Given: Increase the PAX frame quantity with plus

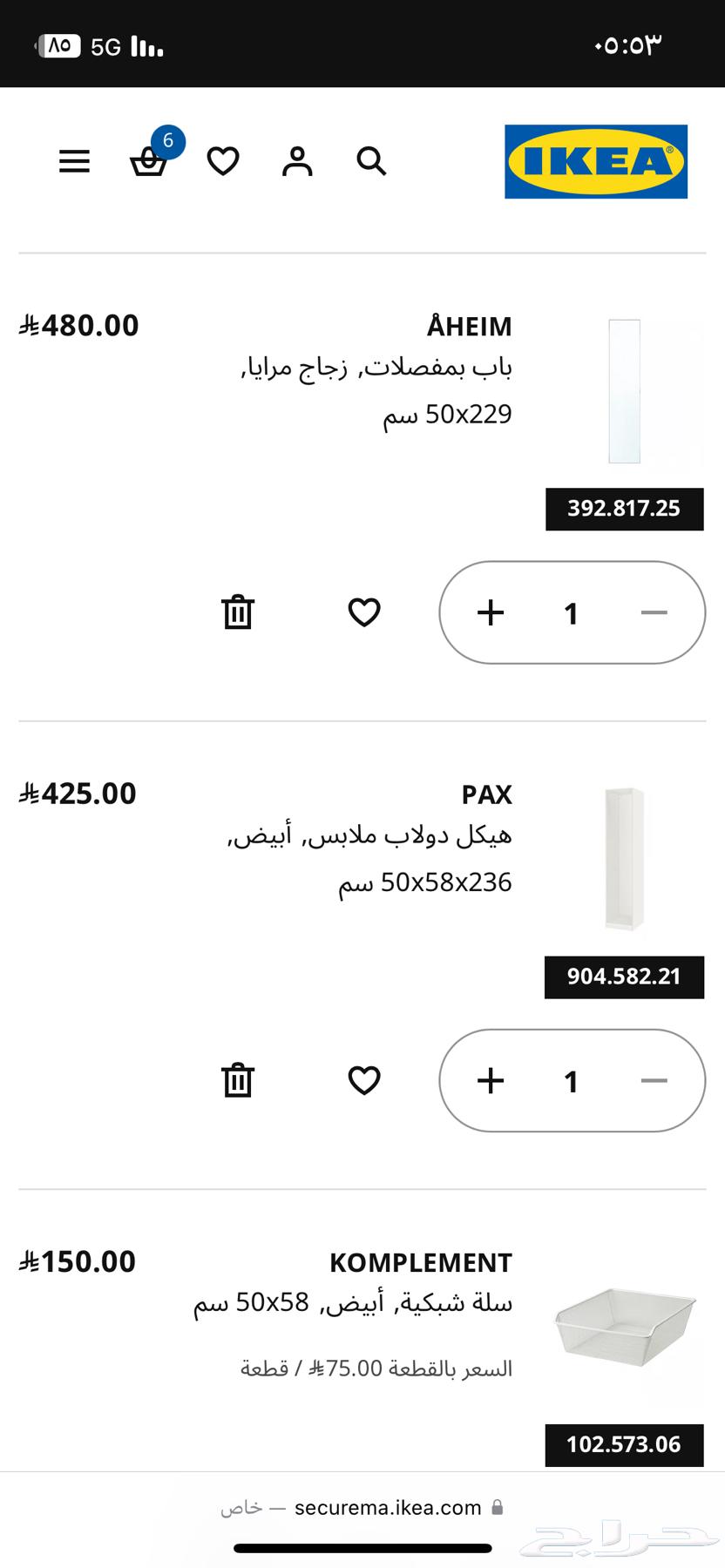Looking at the screenshot, I should (x=491, y=1080).
